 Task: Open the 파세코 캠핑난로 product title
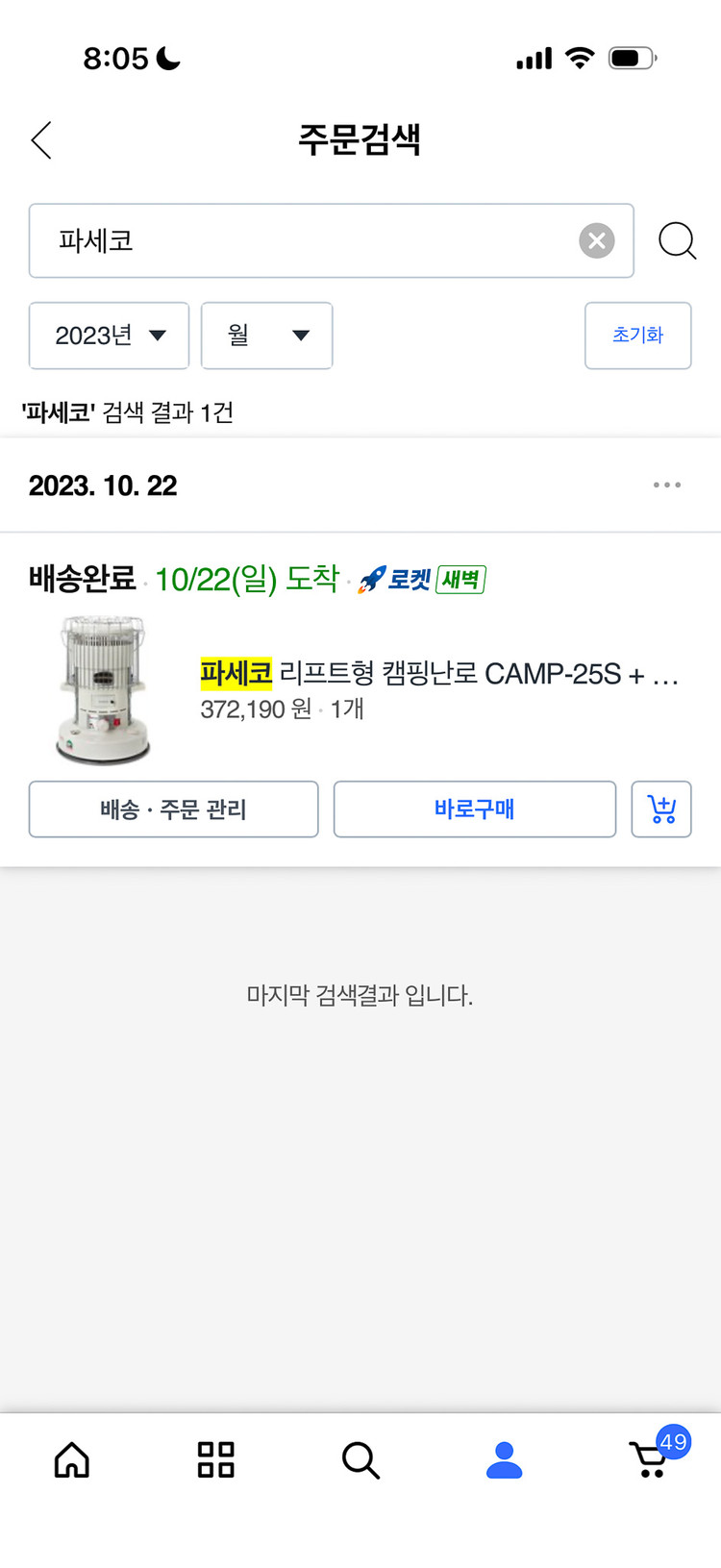coord(440,675)
